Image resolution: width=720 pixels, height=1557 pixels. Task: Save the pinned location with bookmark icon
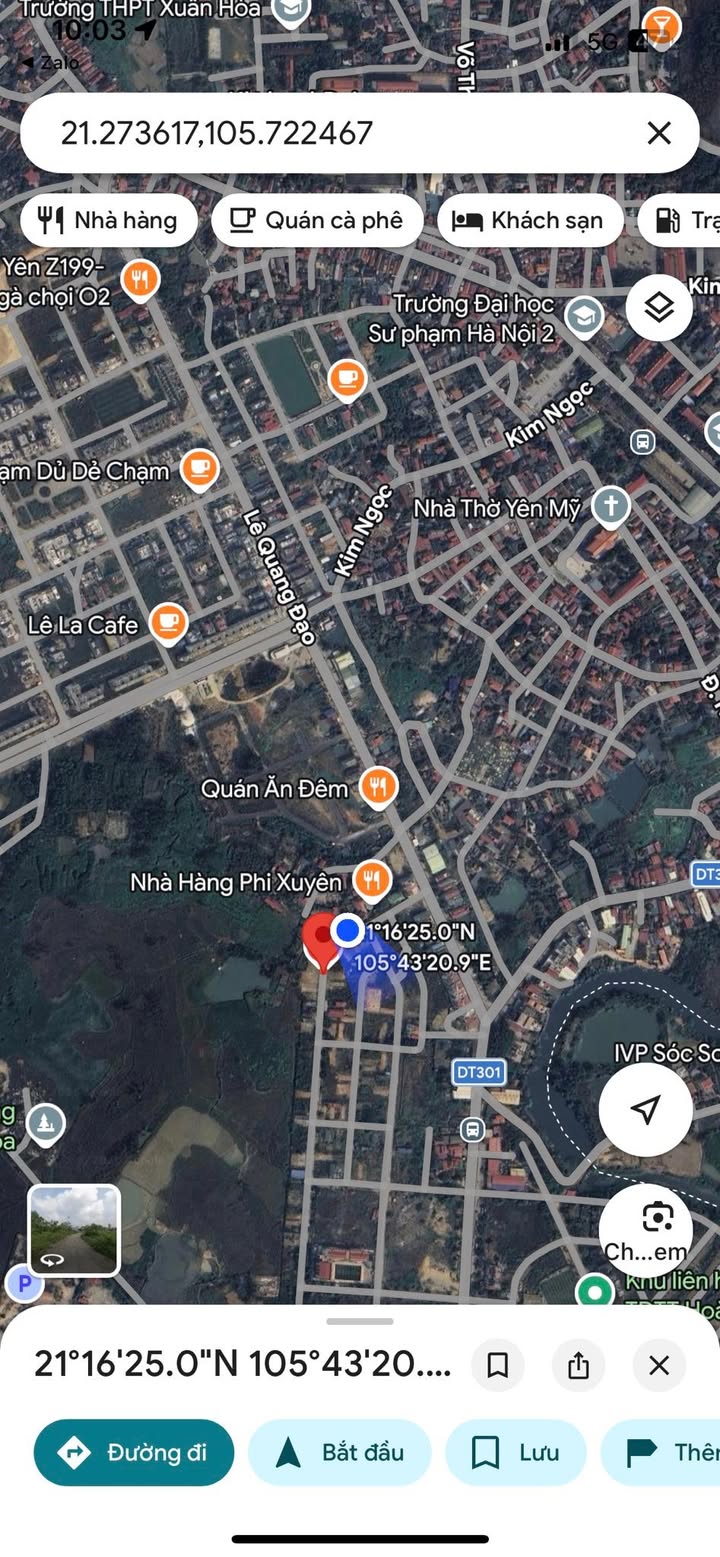[x=498, y=1365]
